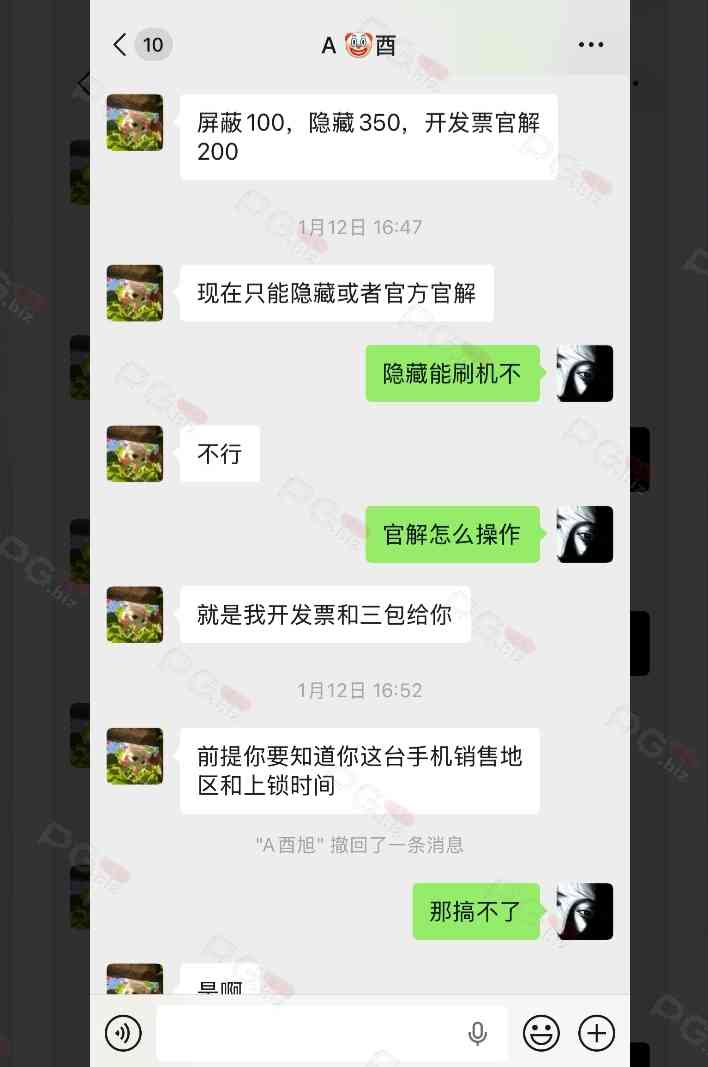This screenshot has width=708, height=1067.
Task: Switch to voice message input
Action: point(123,1033)
